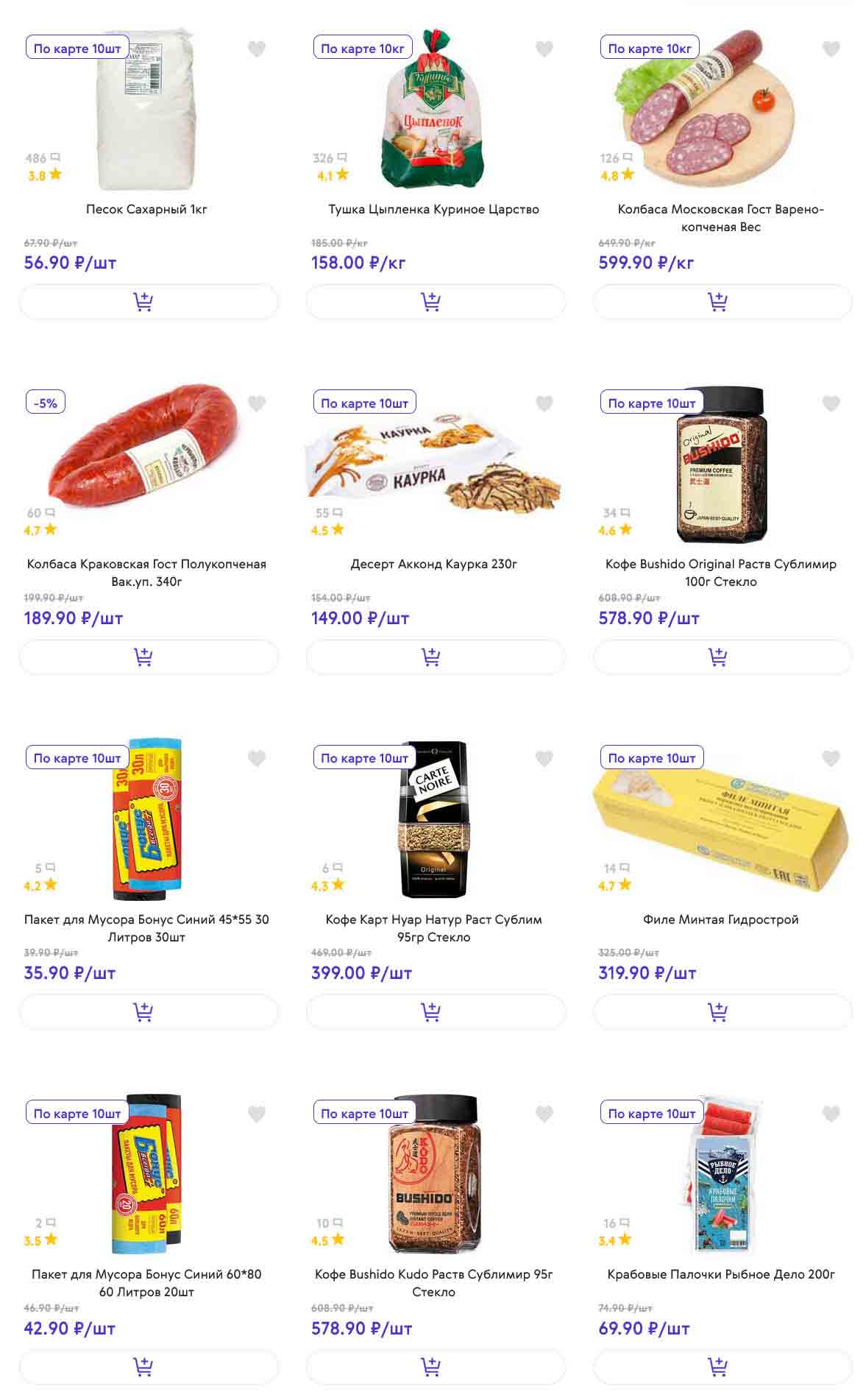Favorite Крабовые Палочки Рыбное Дело
The image size is (863, 1400).
pos(831,1114)
